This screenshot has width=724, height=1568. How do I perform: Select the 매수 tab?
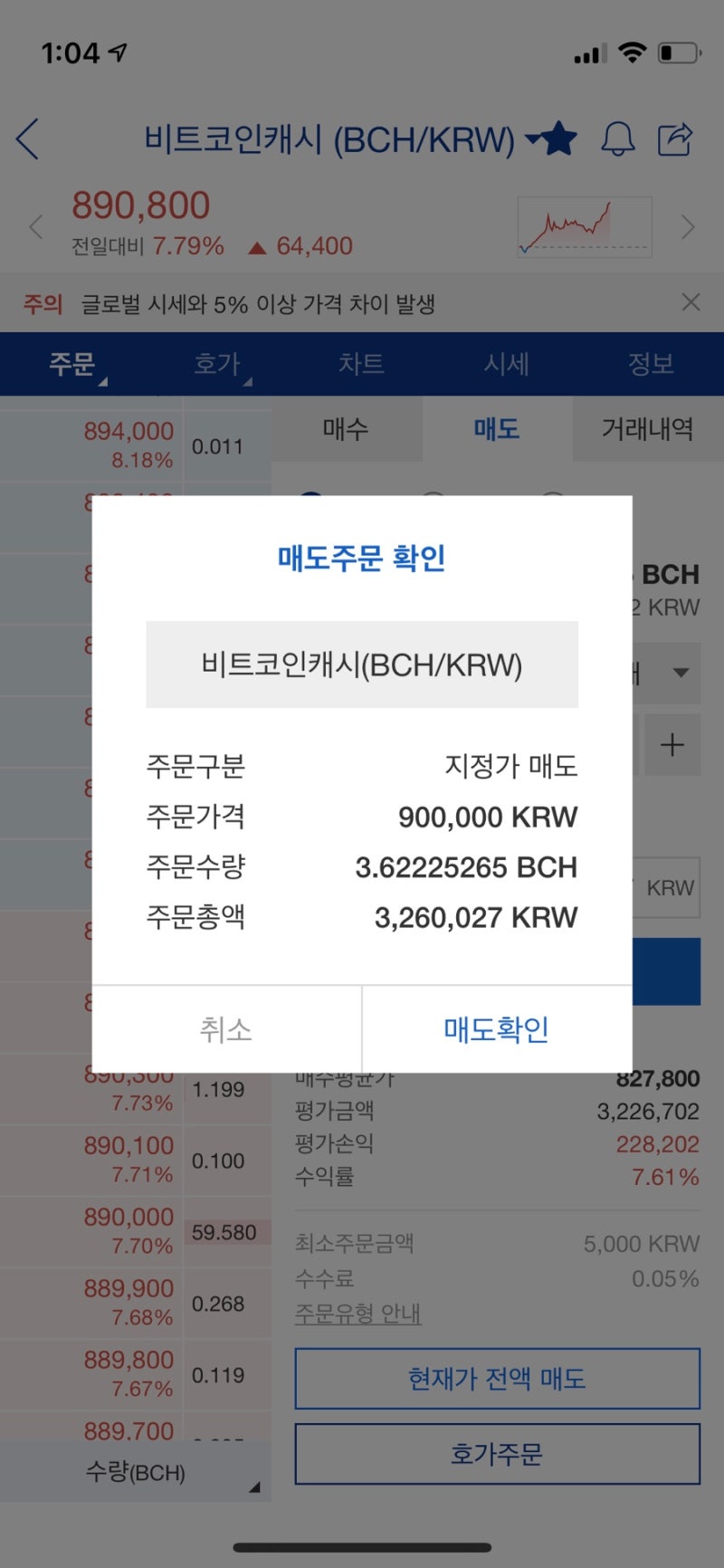coord(347,429)
